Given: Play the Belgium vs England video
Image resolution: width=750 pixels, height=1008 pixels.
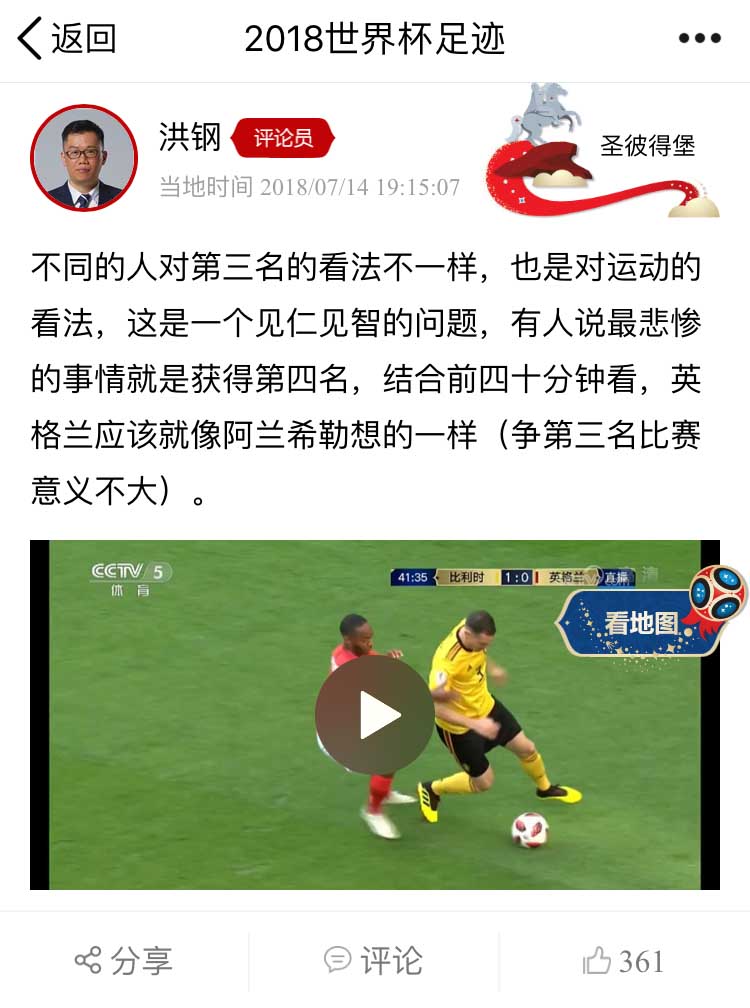Looking at the screenshot, I should 374,714.
